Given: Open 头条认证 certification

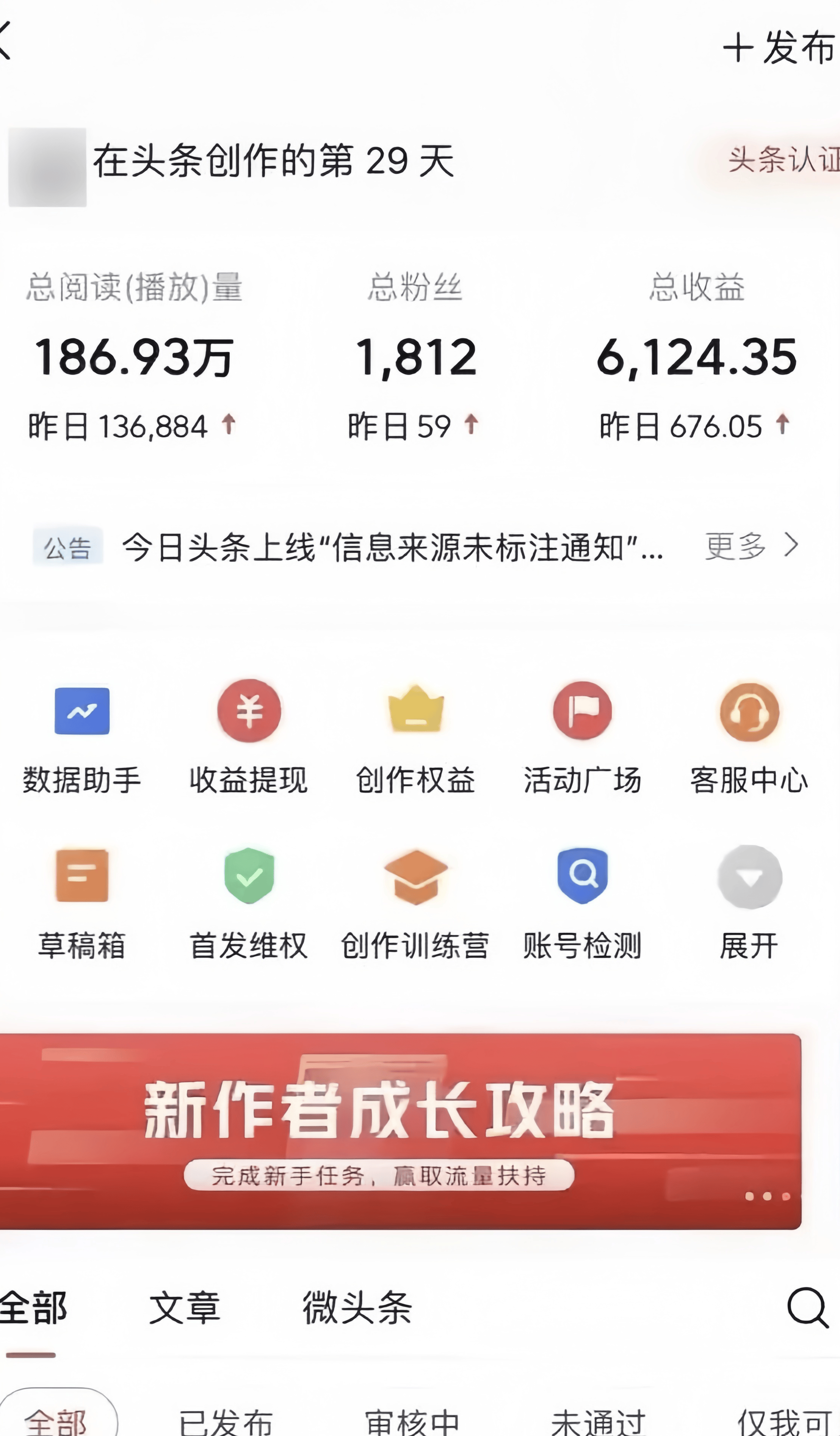Looking at the screenshot, I should [x=783, y=160].
